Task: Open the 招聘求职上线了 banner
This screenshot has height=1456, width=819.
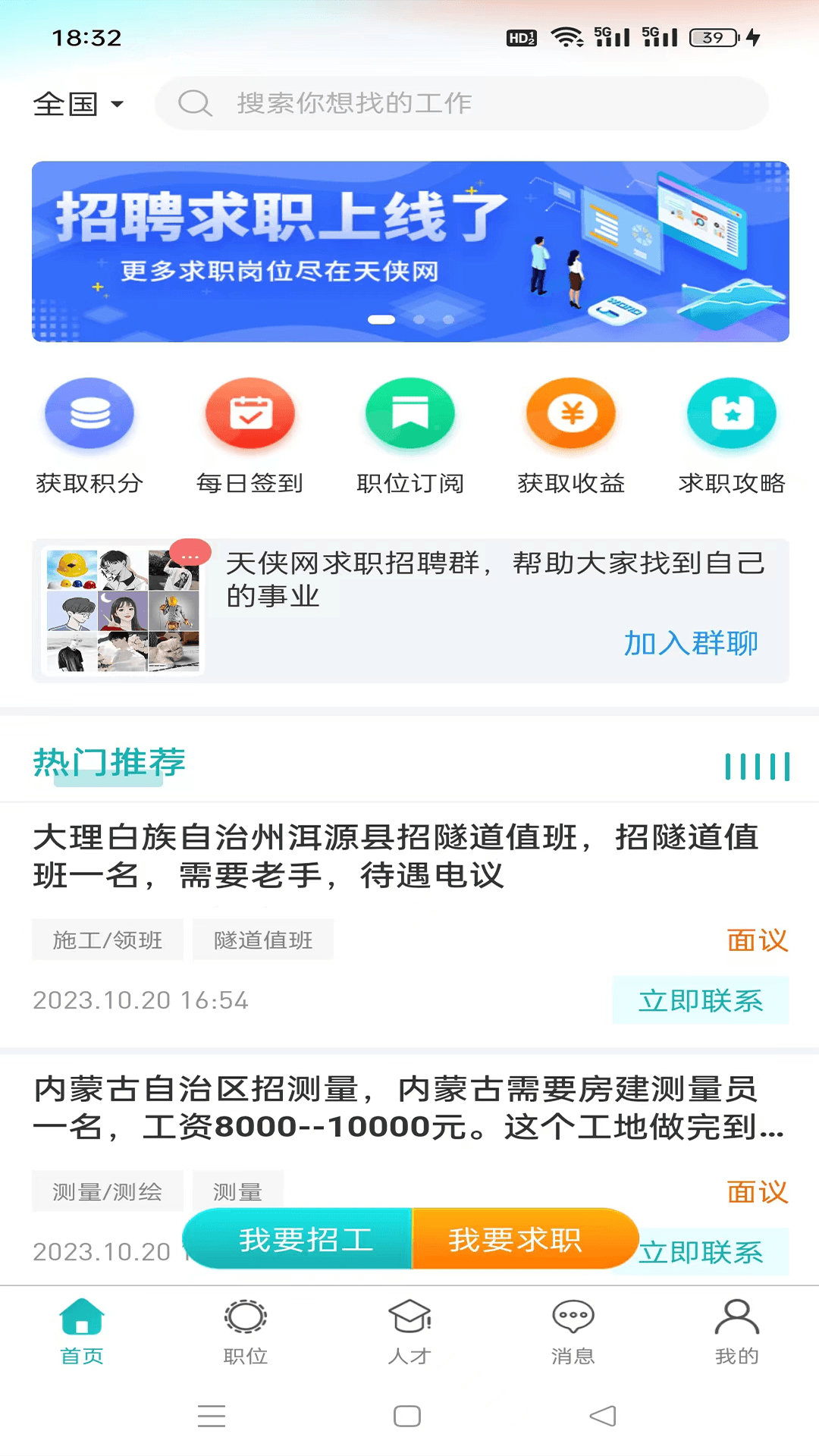Action: [x=409, y=251]
